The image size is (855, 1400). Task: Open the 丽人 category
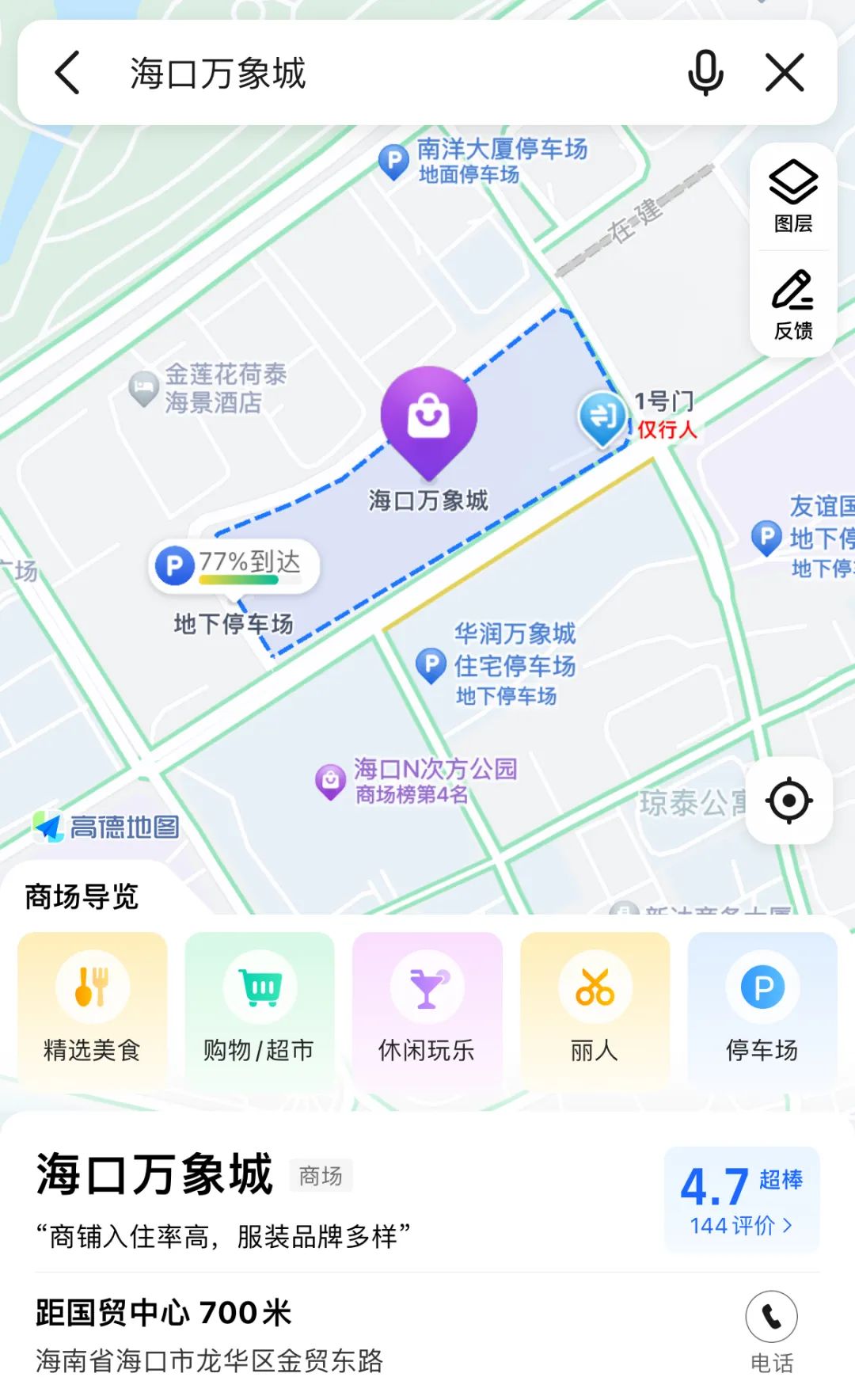tap(595, 1008)
